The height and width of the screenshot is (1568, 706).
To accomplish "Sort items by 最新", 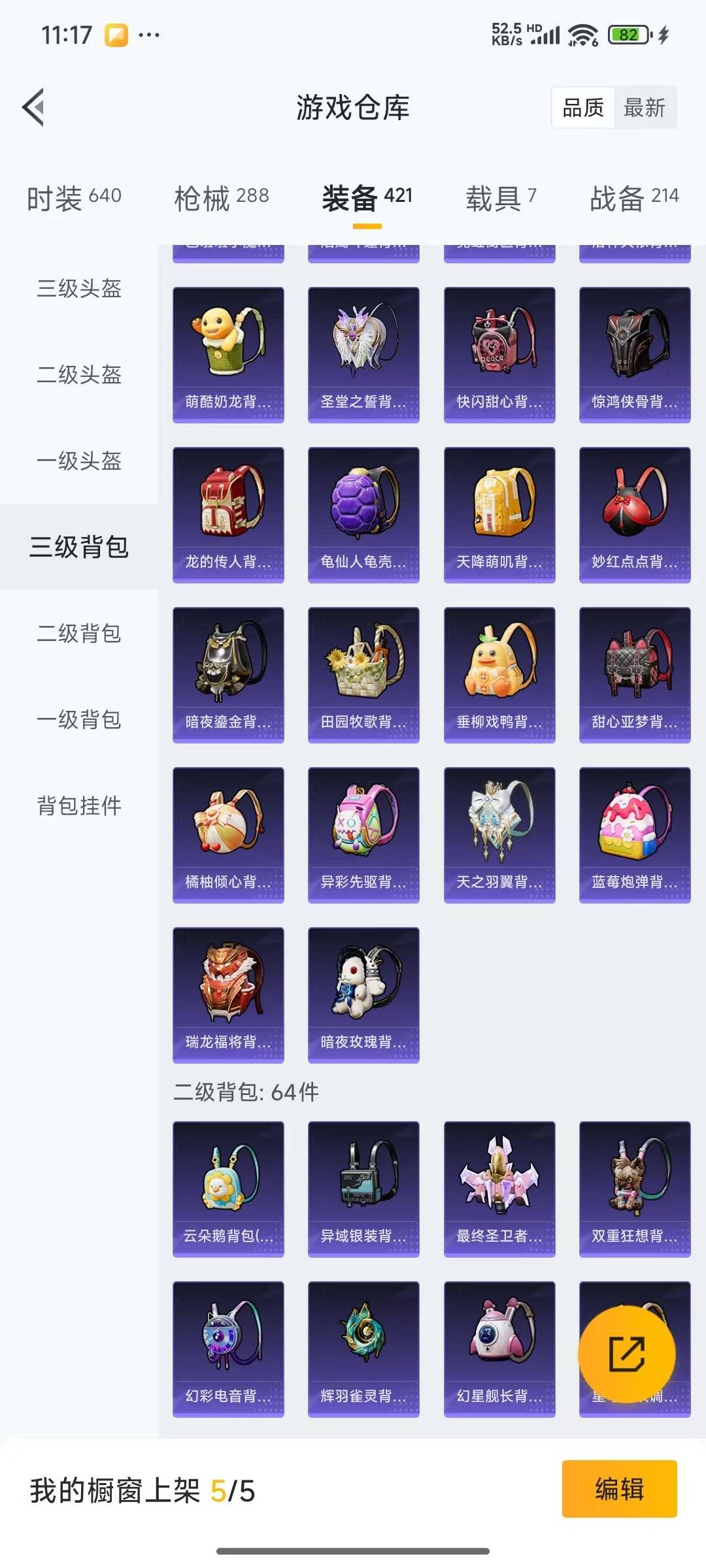I will coord(645,108).
